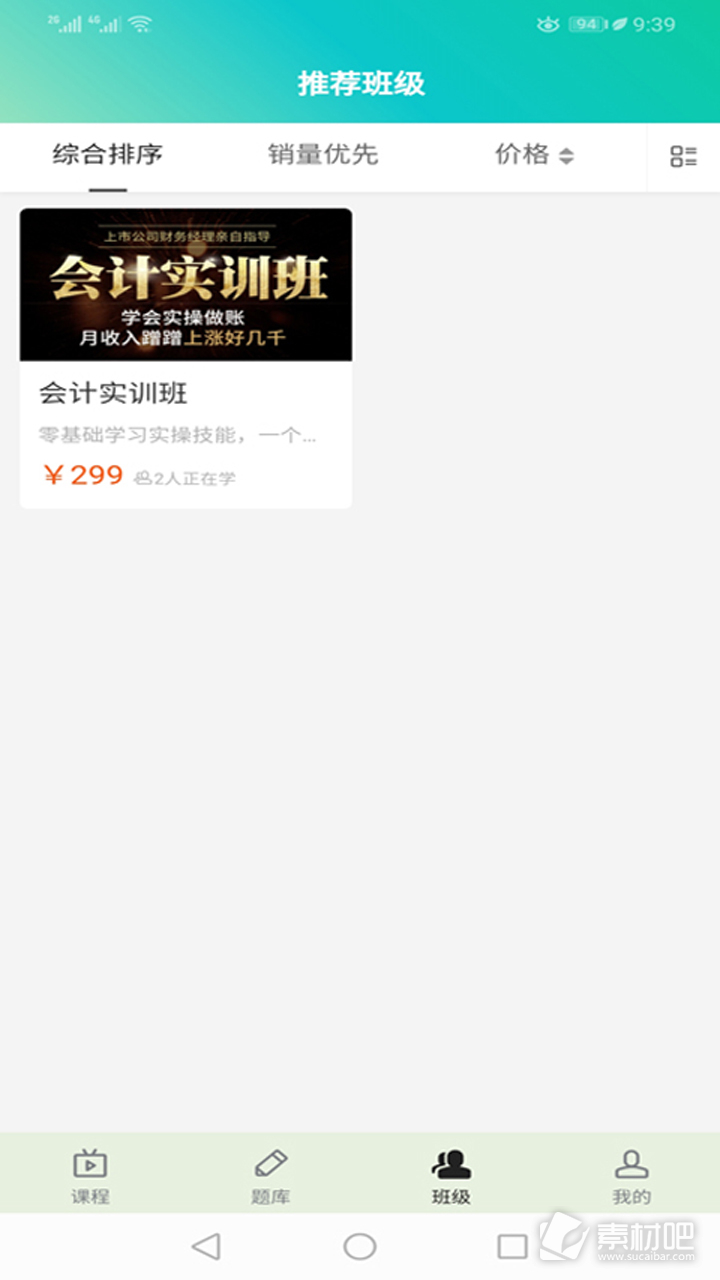Switch to the 题库 tab
Screen dimensions: 720x1280
(270, 1176)
